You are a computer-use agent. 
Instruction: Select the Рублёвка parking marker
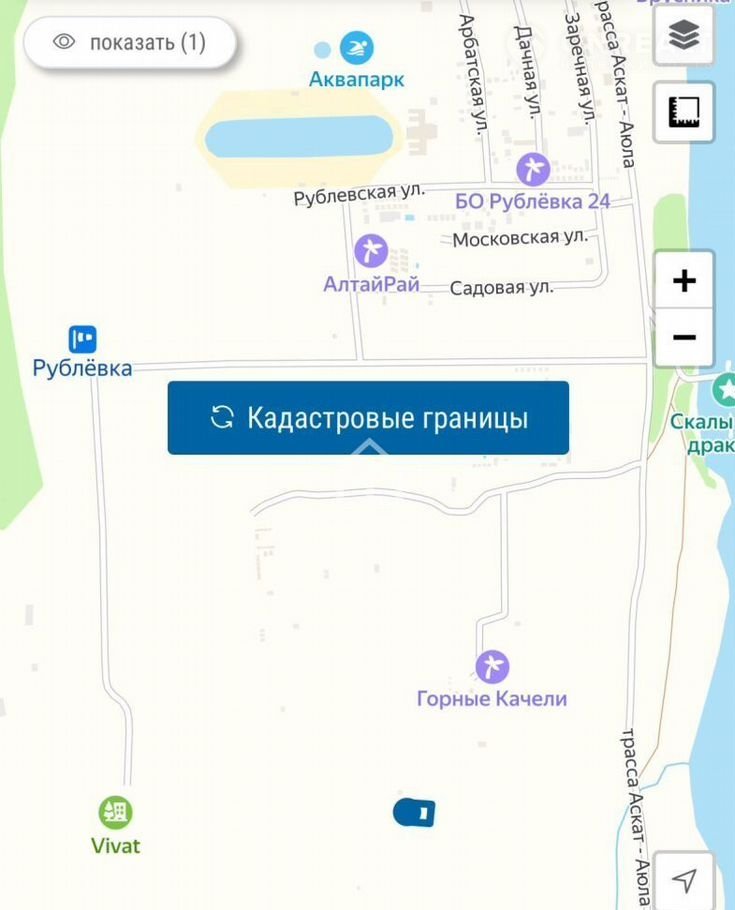tap(82, 339)
